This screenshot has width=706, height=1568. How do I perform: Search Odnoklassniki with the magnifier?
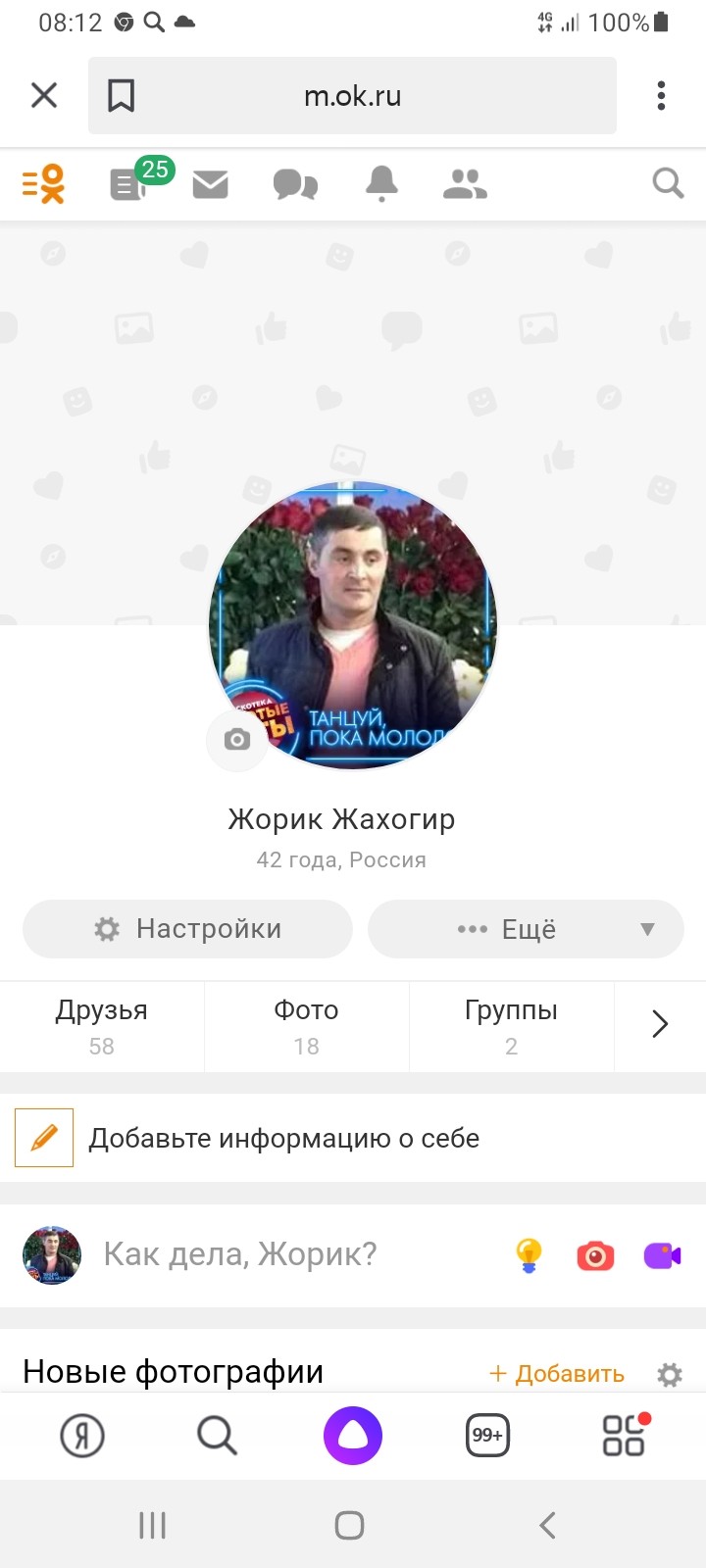pos(668,183)
